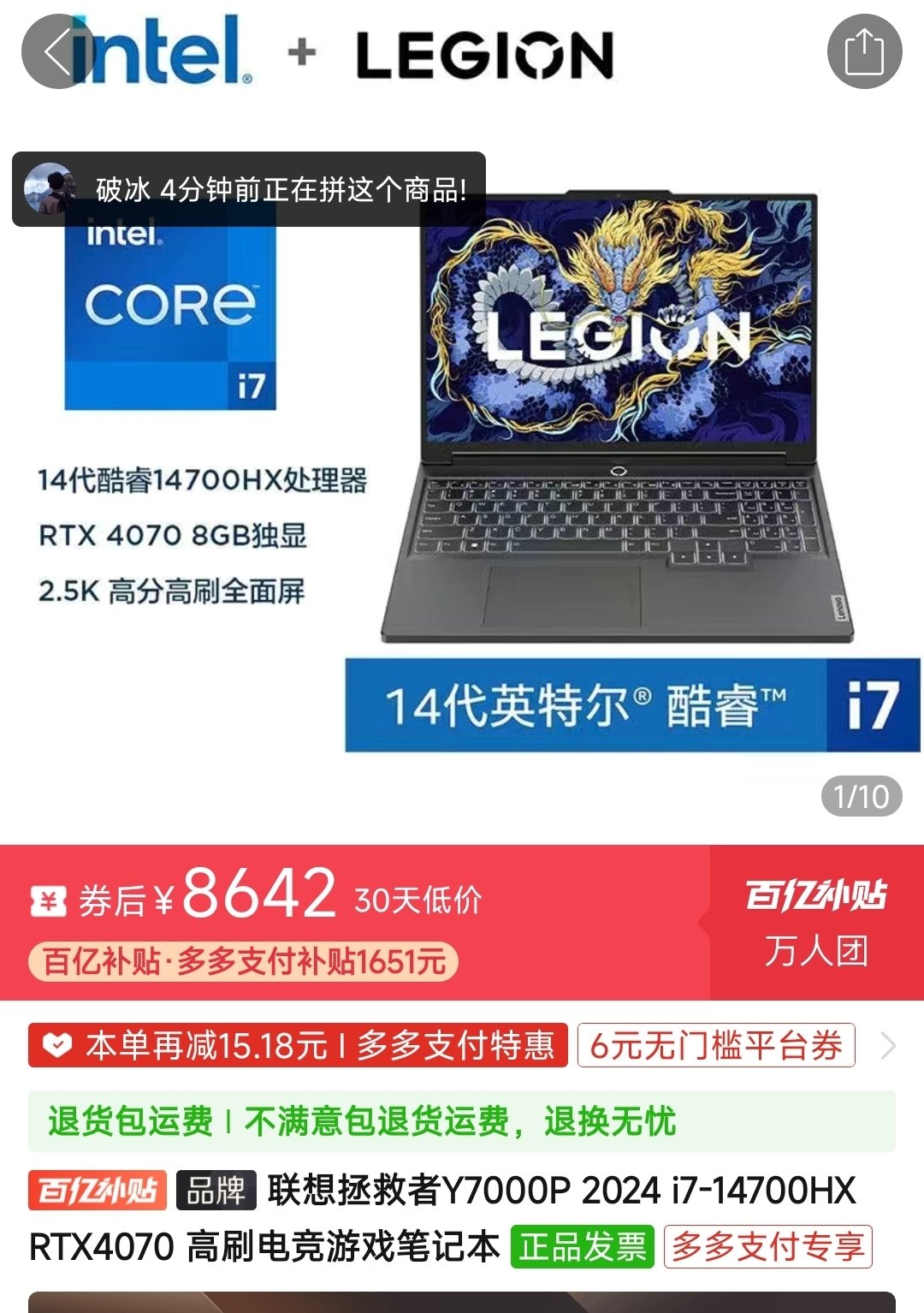Tap the 本单再减15.18元 多多支付特惠 coupon
Viewport: 924px width, 1313px height.
pyautogui.click(x=298, y=1045)
